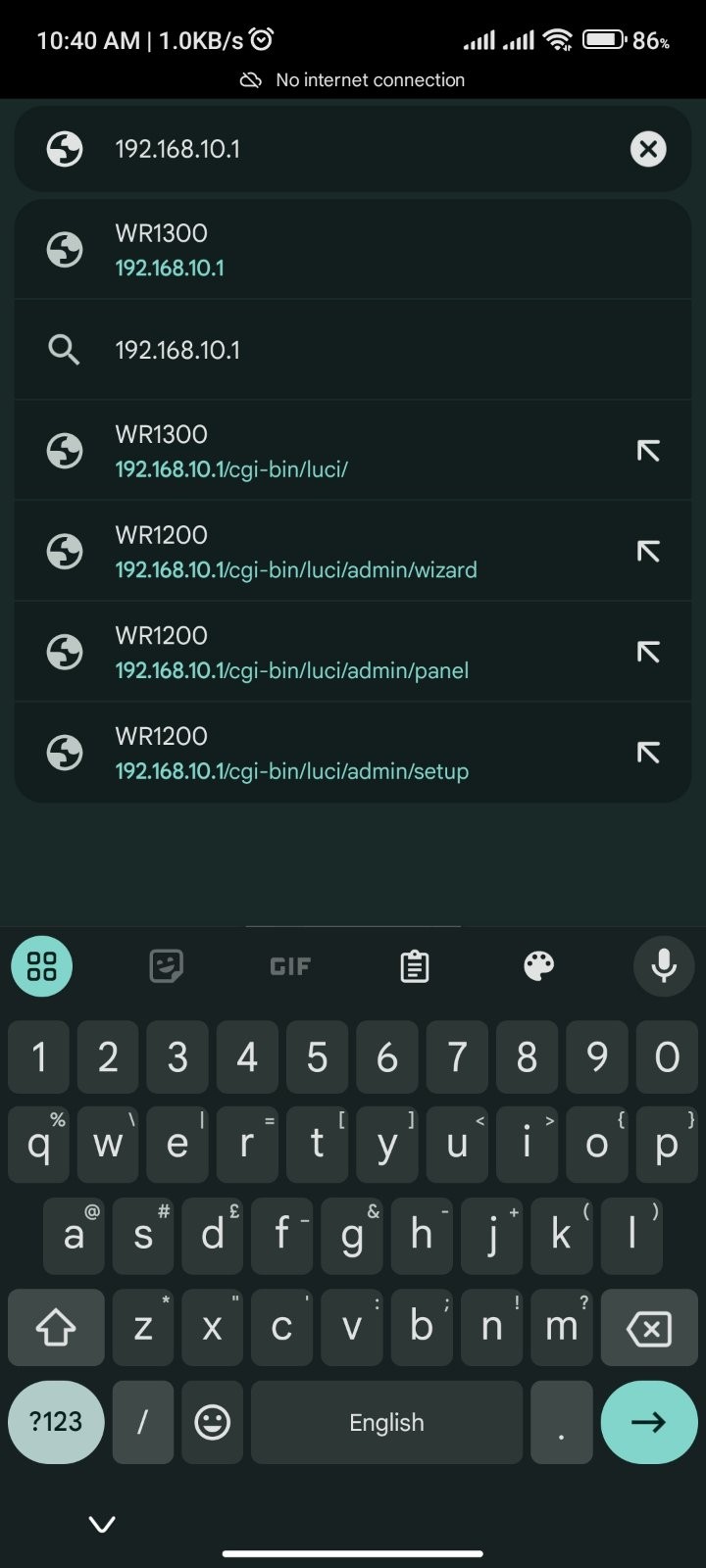Insert the admin/panel URL using its arrow
The image size is (706, 1568).
tap(647, 652)
